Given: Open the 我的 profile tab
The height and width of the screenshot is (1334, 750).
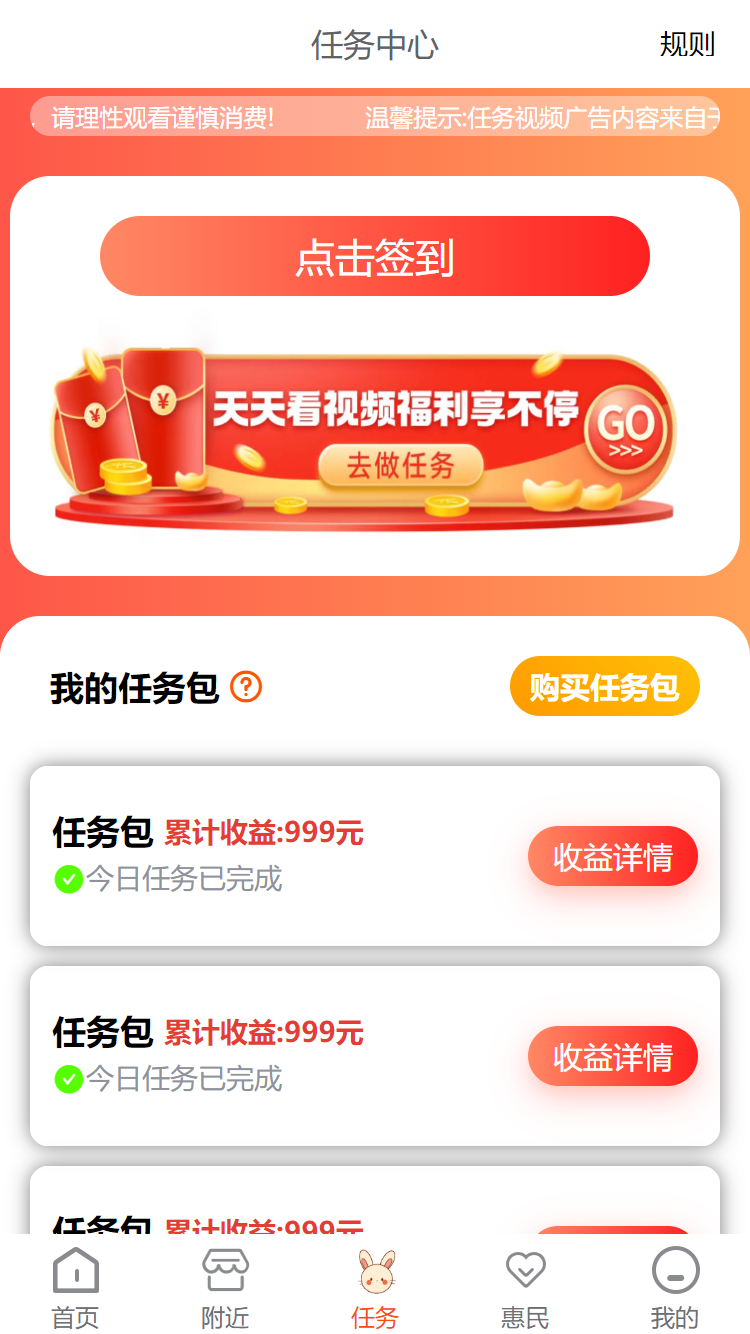Looking at the screenshot, I should pyautogui.click(x=675, y=1288).
